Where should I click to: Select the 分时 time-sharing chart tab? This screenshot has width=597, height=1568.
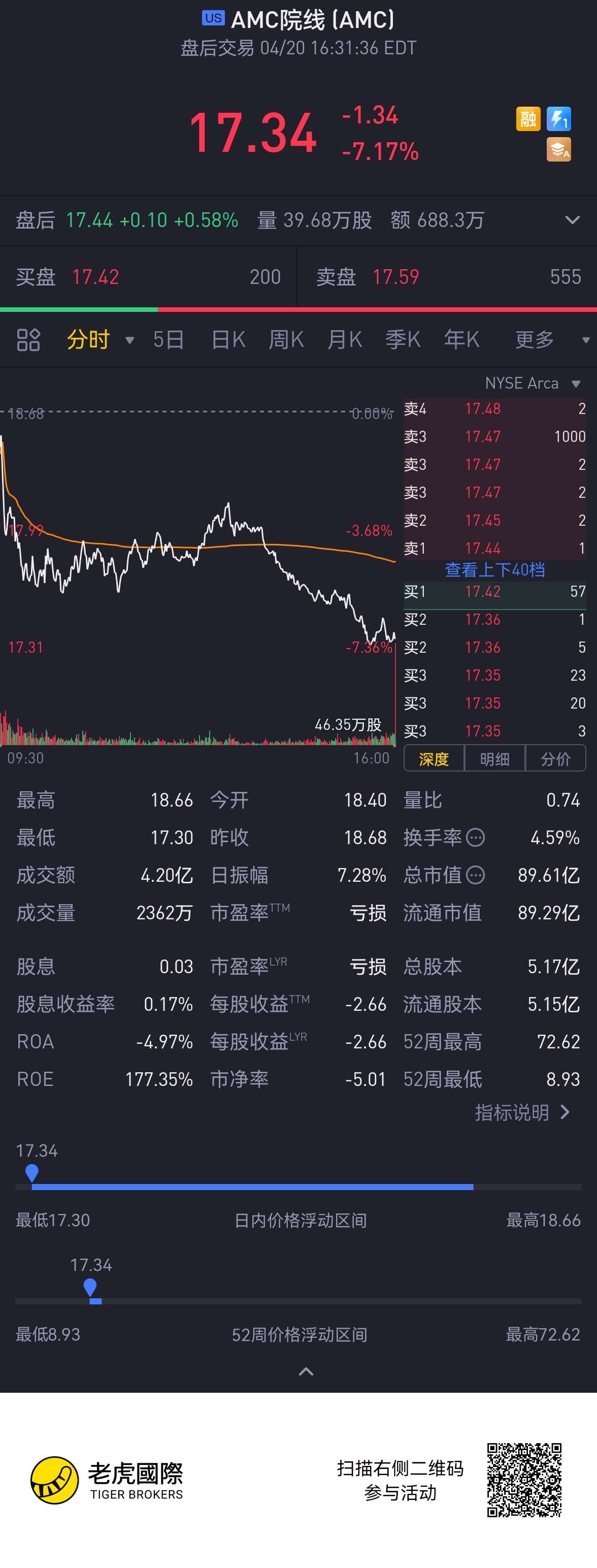[x=88, y=340]
